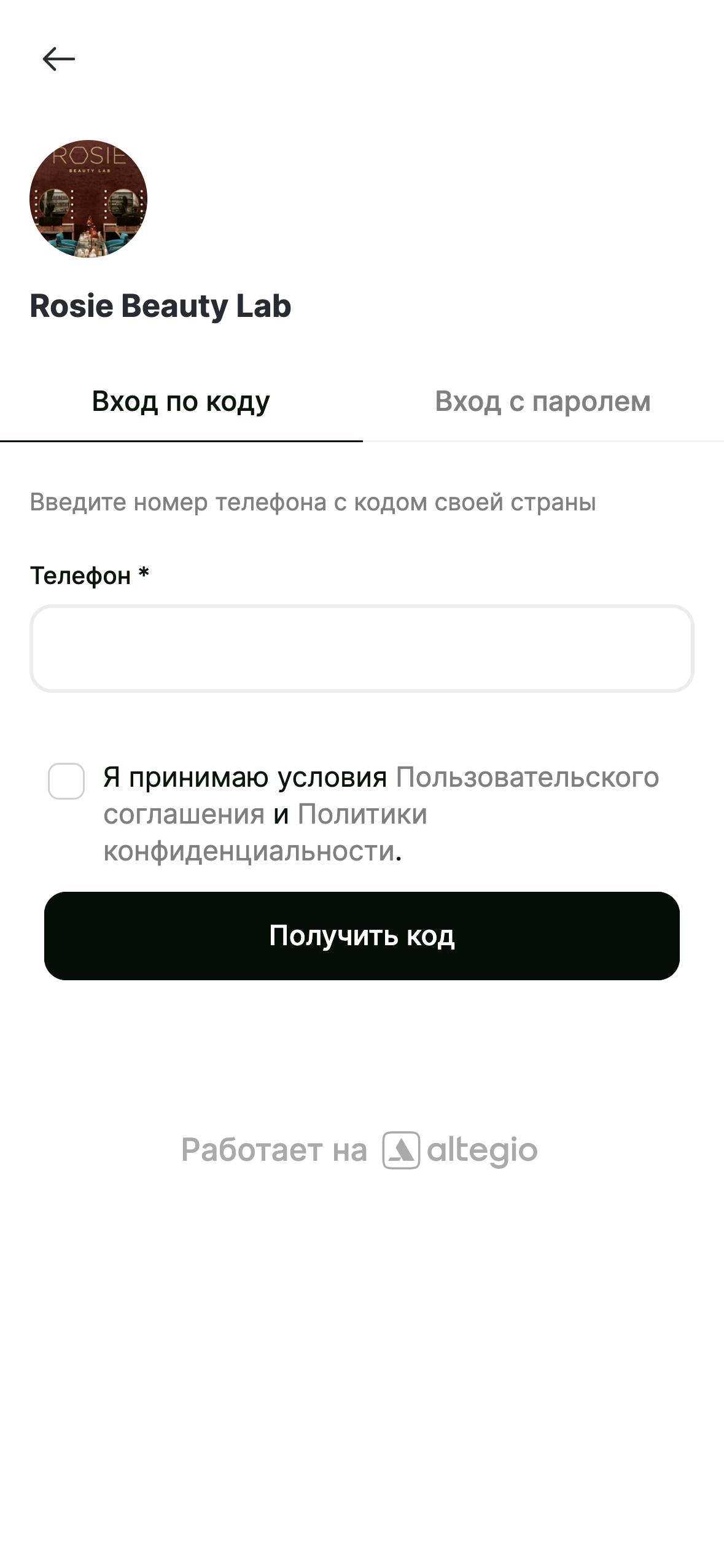The width and height of the screenshot is (724, 1568).
Task: Select the Вход по коду tab
Action: (x=181, y=402)
